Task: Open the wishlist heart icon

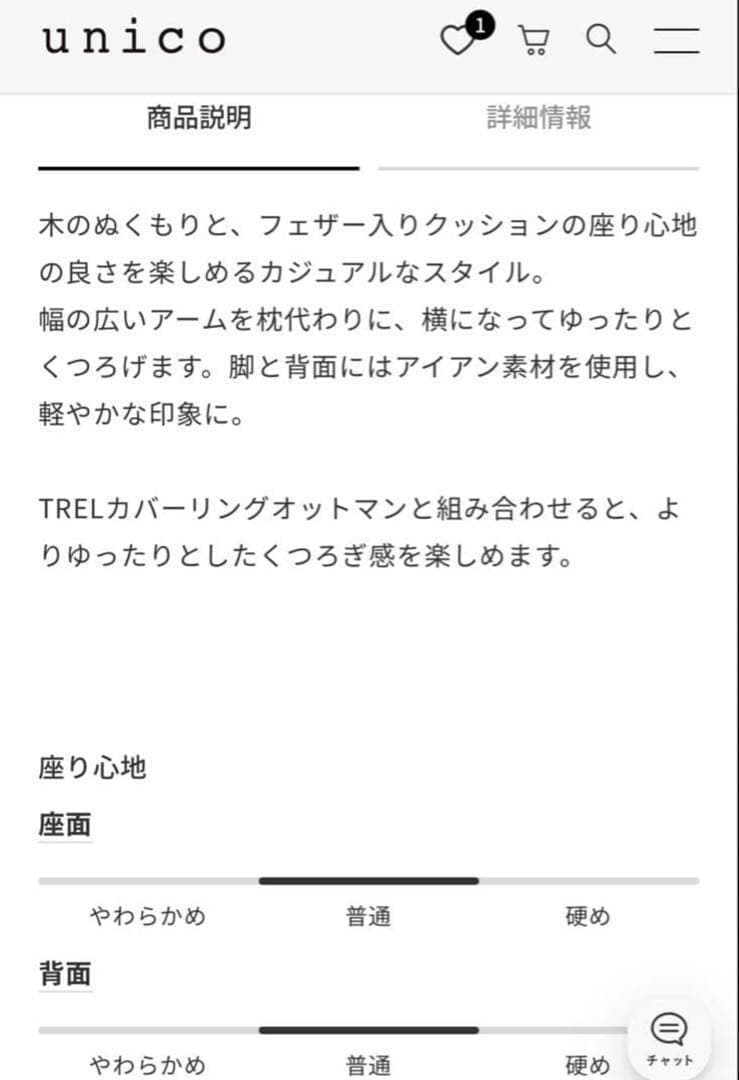Action: [458, 42]
